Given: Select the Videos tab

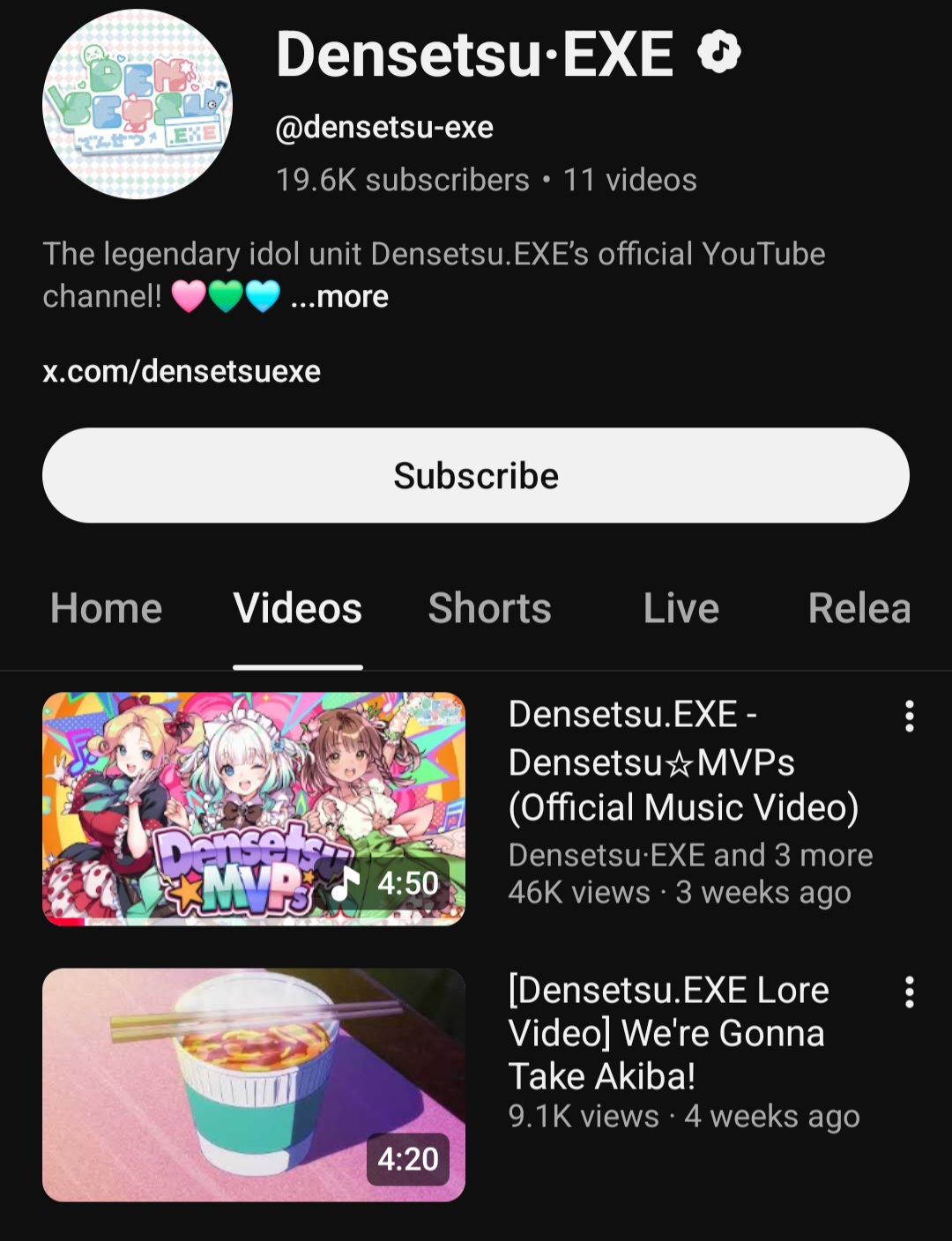Looking at the screenshot, I should point(297,608).
